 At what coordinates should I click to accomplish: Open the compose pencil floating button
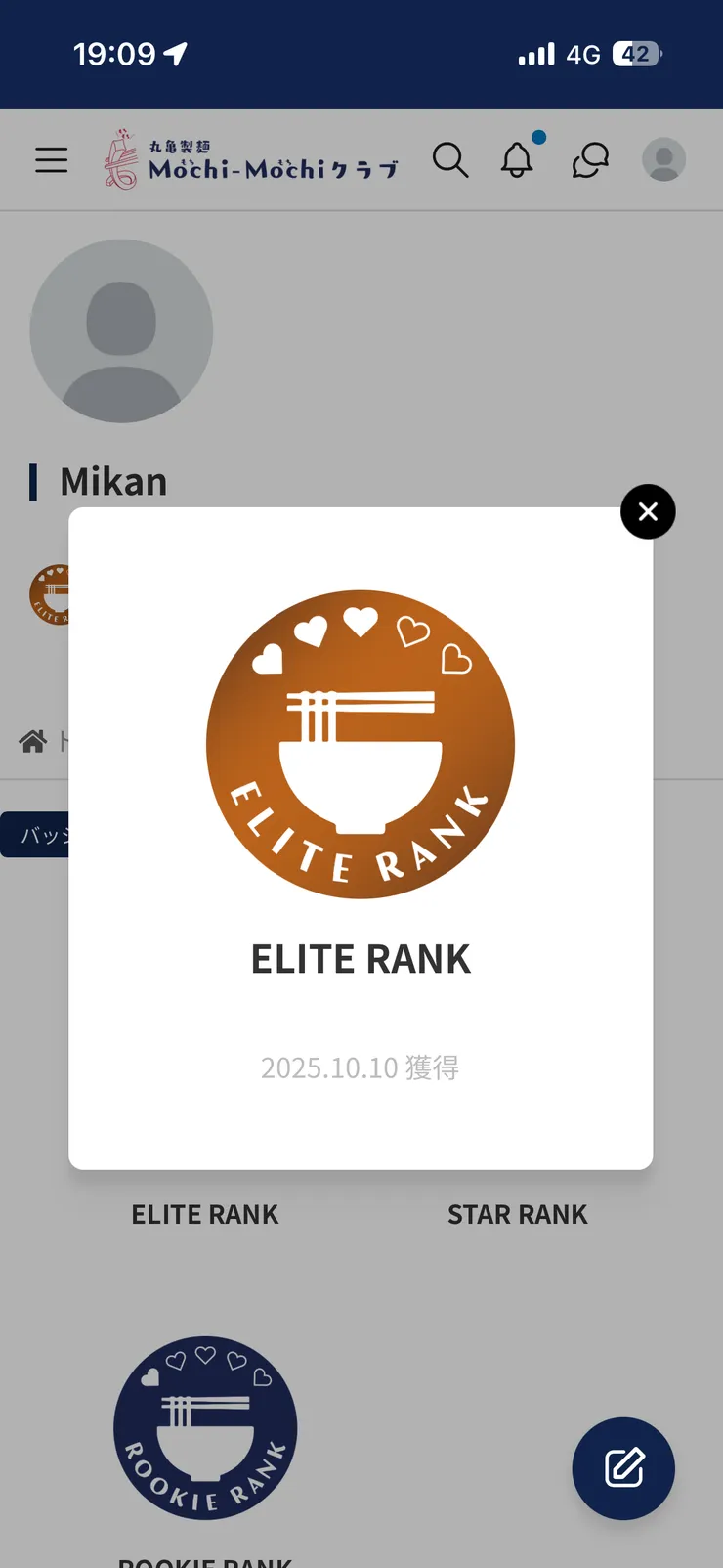[x=622, y=1469]
